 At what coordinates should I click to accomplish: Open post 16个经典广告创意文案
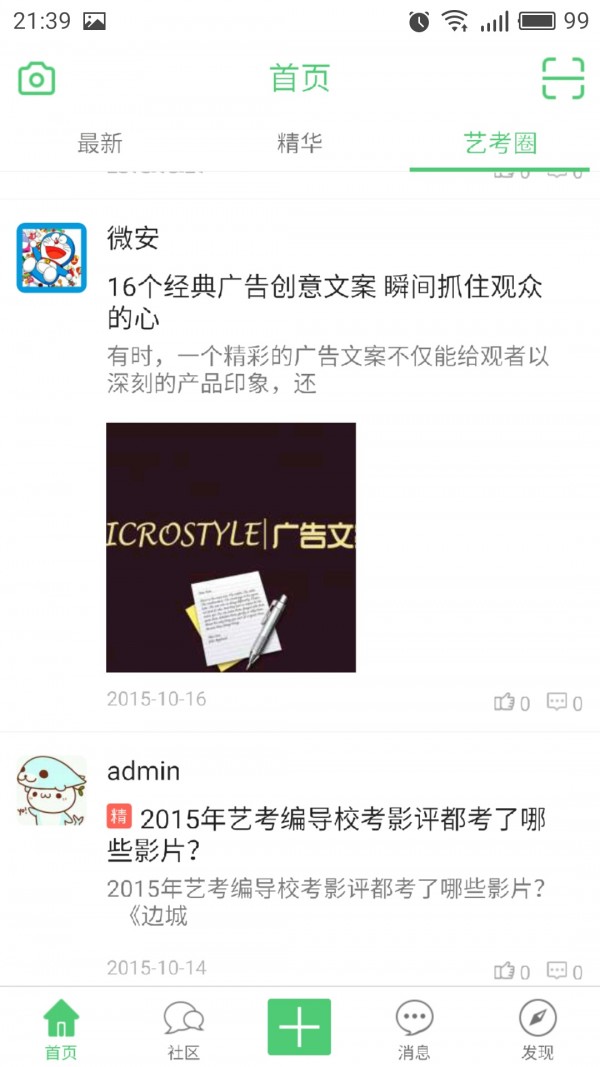325,302
